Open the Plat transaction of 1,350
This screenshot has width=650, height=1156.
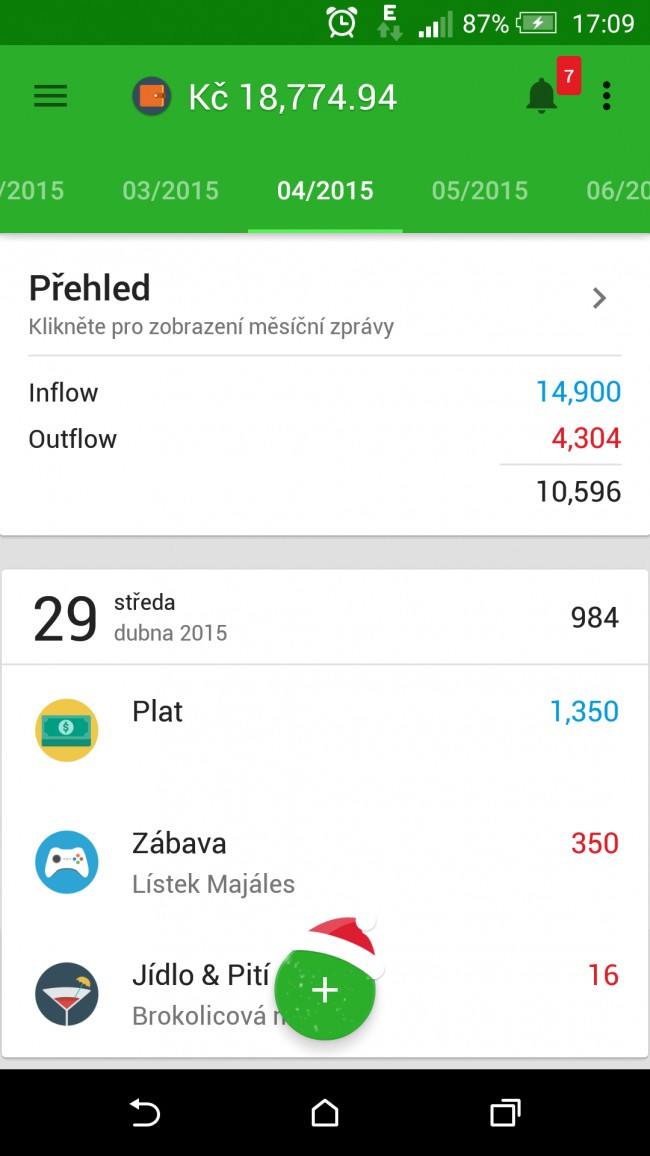click(x=325, y=730)
